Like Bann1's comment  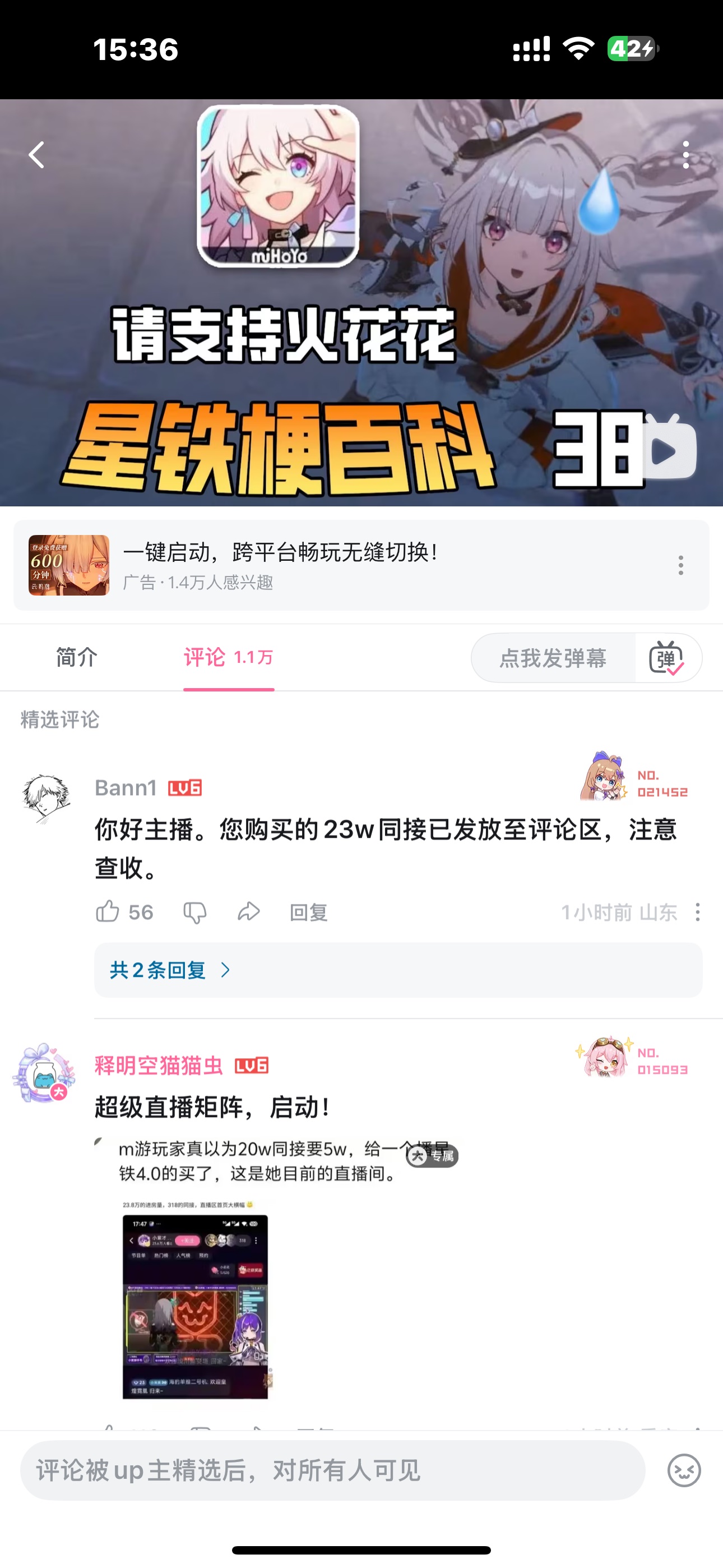(x=108, y=912)
